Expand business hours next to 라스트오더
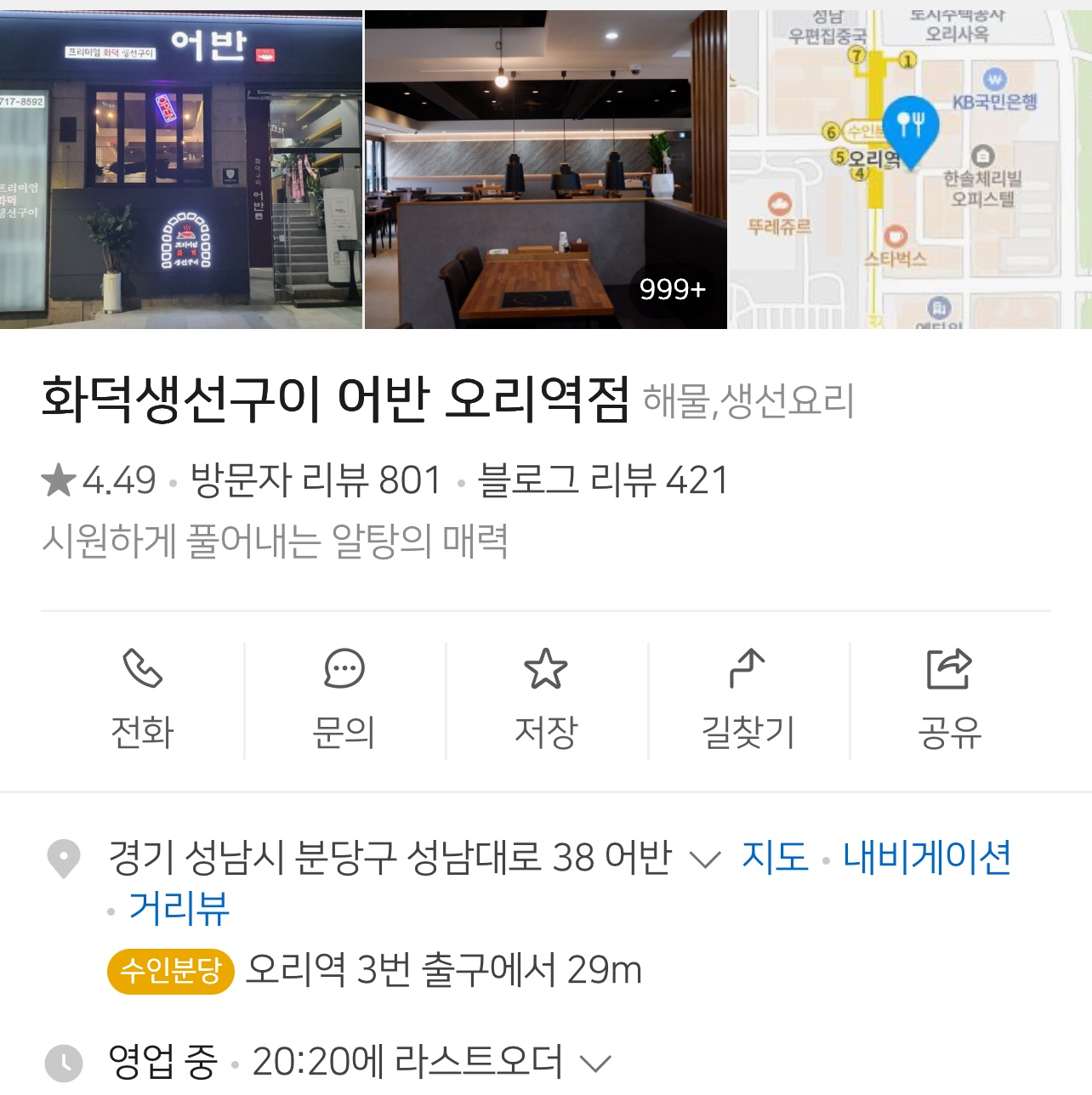This screenshot has height=1095, width=1092. point(594,1063)
